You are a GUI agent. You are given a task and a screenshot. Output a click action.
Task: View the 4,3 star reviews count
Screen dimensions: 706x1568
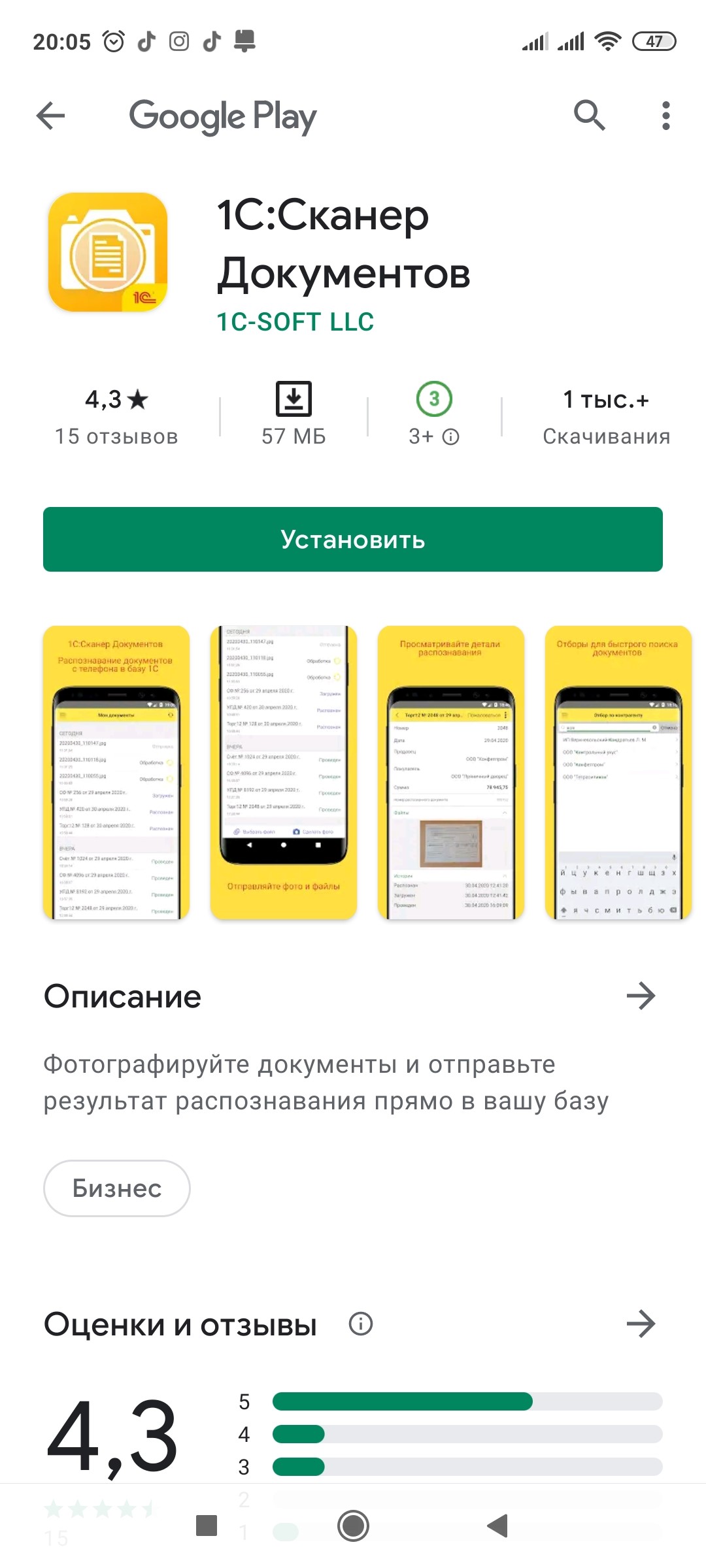pos(116,416)
